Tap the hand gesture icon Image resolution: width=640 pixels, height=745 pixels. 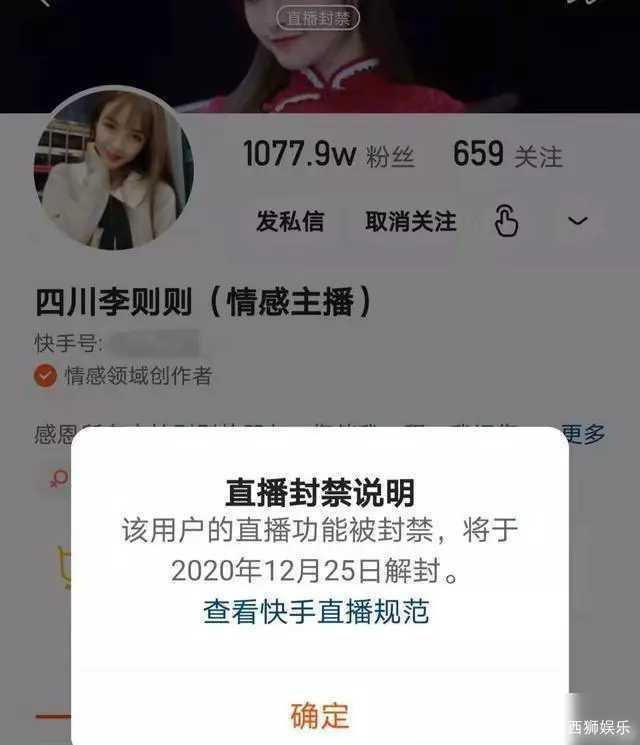click(x=507, y=221)
